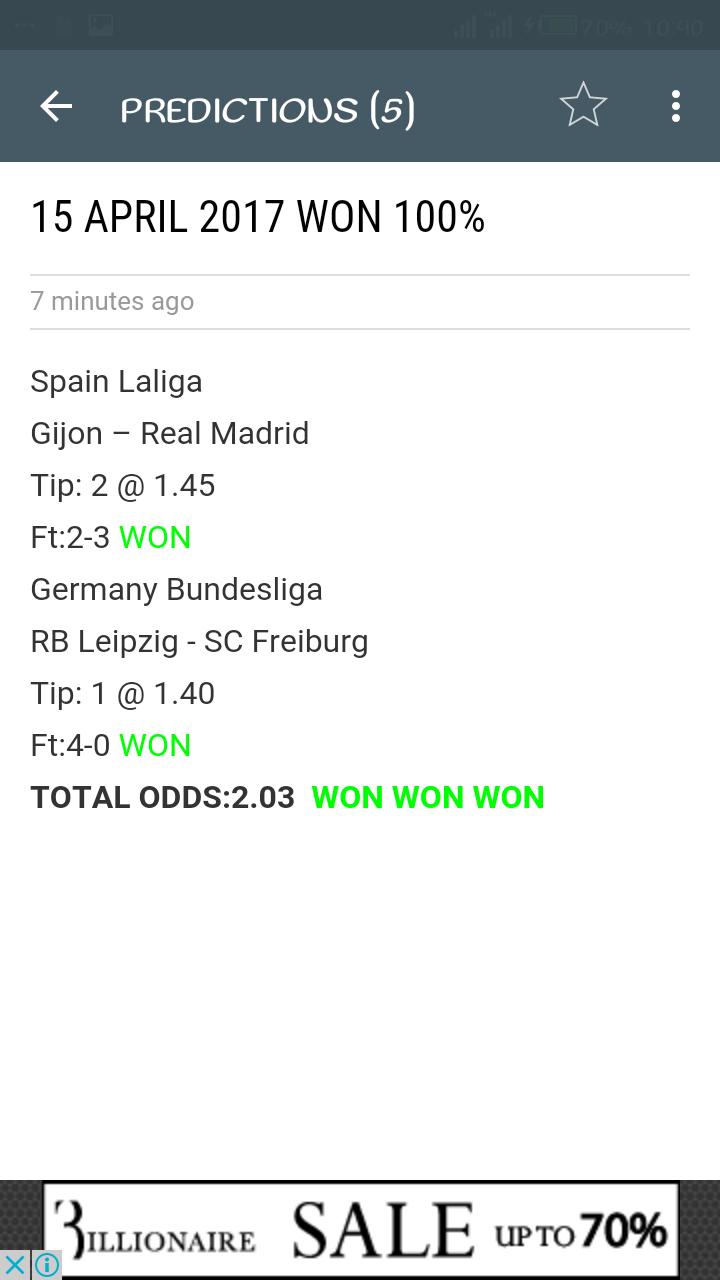The width and height of the screenshot is (720, 1280).
Task: Tap the 7 minutes ago timestamp
Action: pyautogui.click(x=112, y=301)
